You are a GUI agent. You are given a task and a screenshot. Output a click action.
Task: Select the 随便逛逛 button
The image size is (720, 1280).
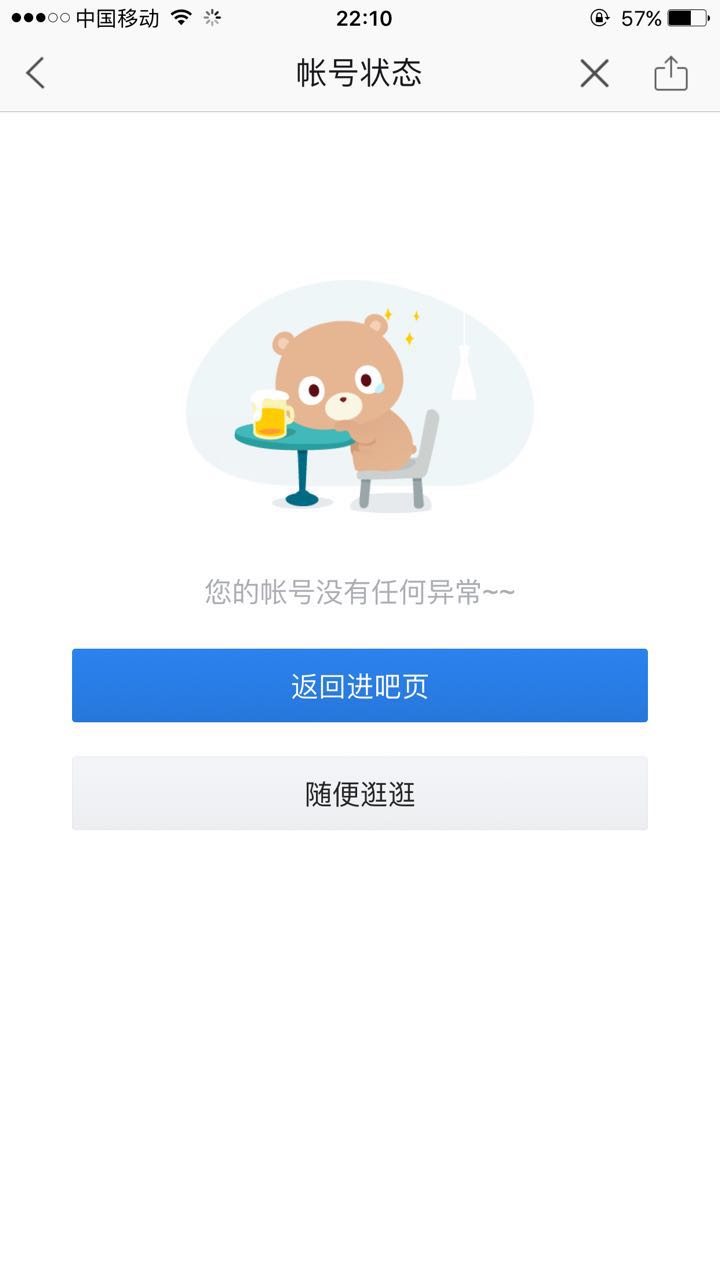pos(360,794)
